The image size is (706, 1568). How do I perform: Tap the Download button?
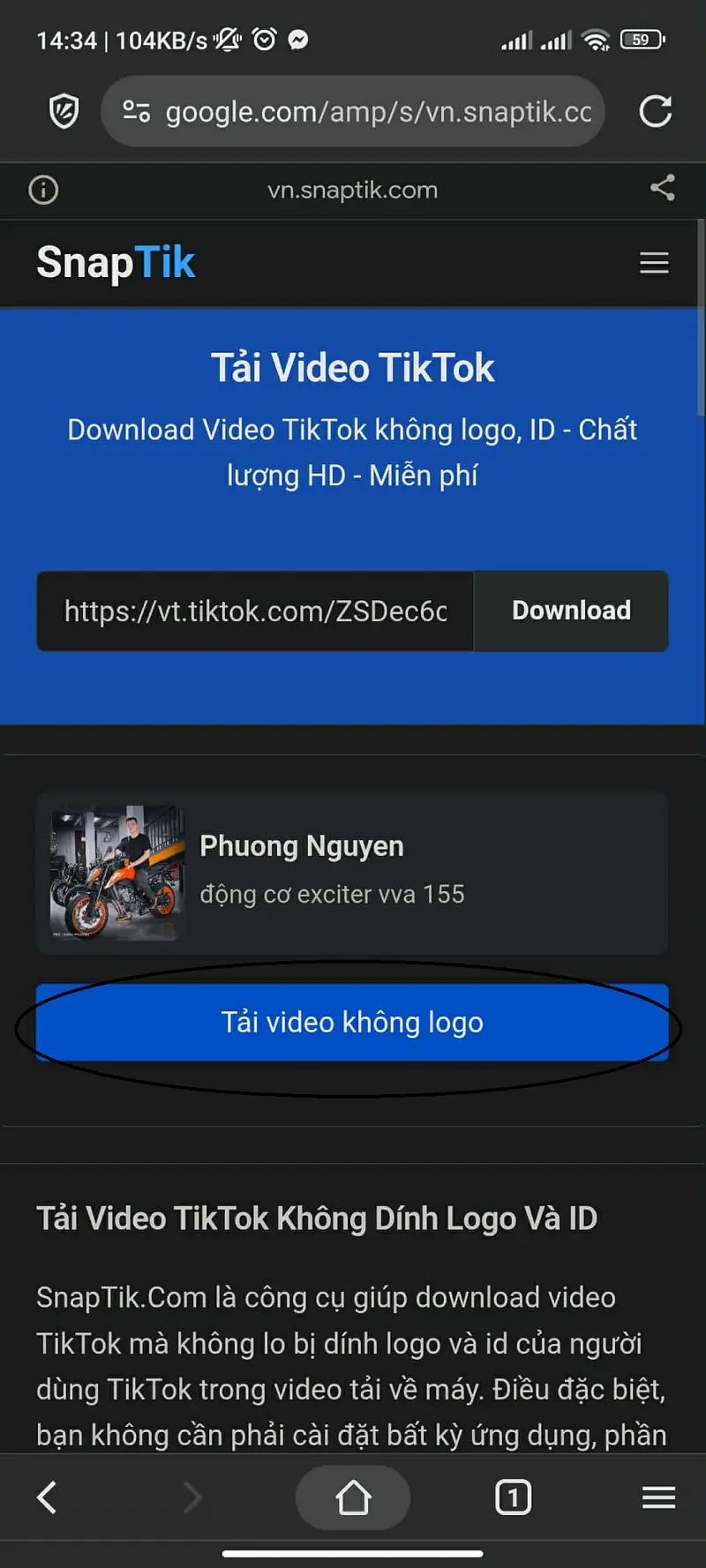pyautogui.click(x=570, y=611)
